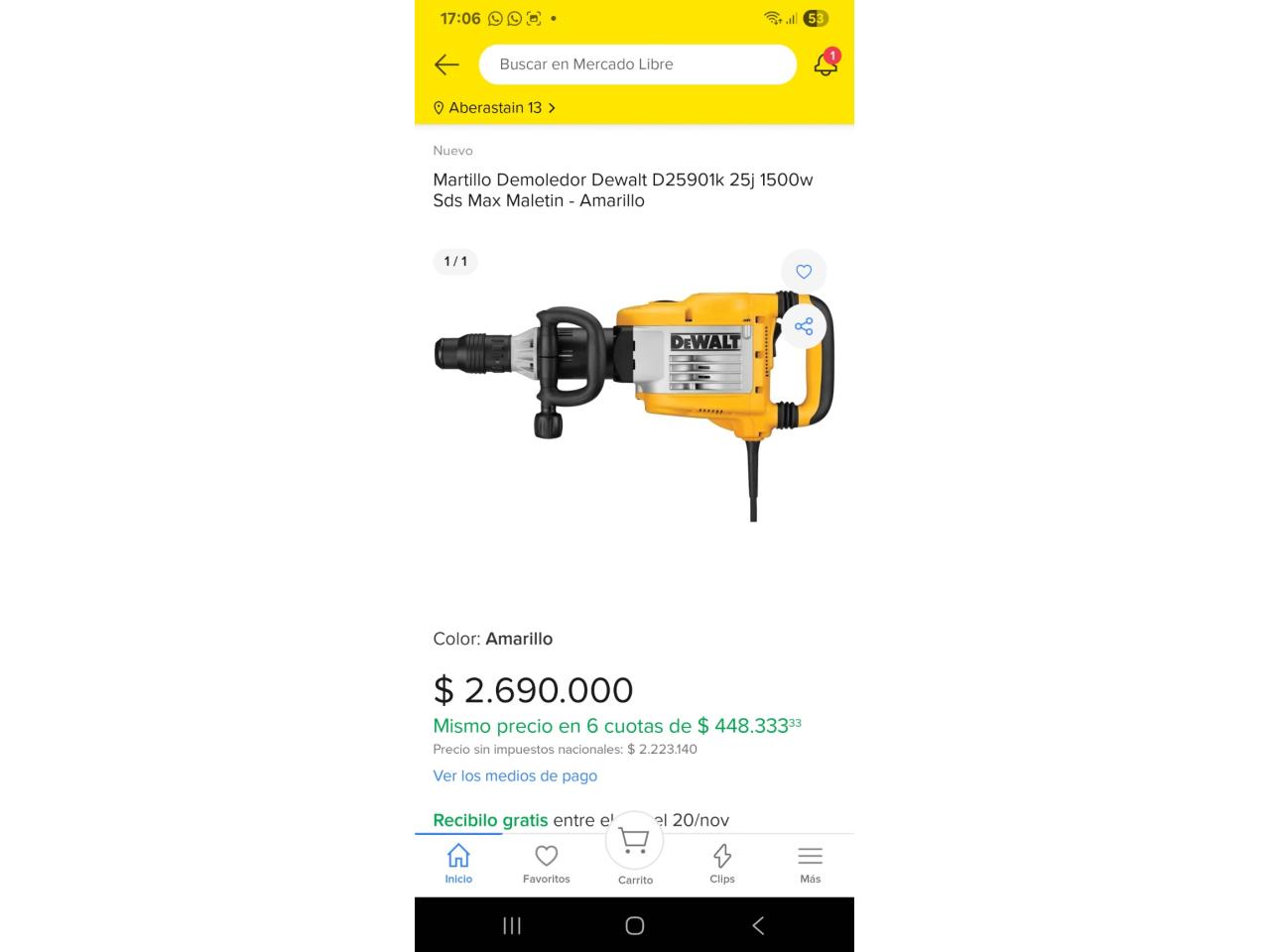Switch to the Favoritos tab
This screenshot has height=952, width=1270.
[x=547, y=863]
